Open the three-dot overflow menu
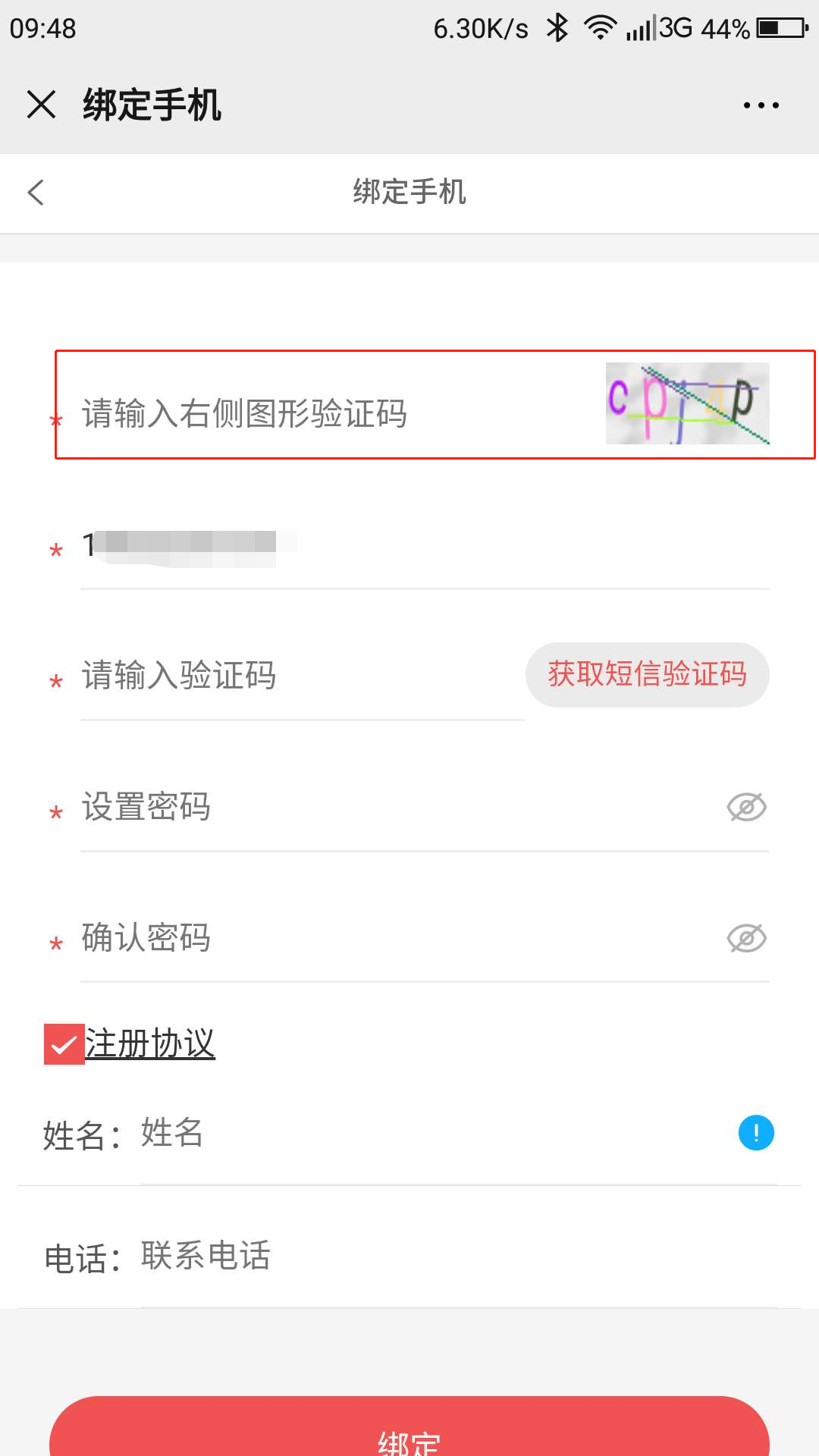Screen dimensions: 819x1456 coord(761,105)
